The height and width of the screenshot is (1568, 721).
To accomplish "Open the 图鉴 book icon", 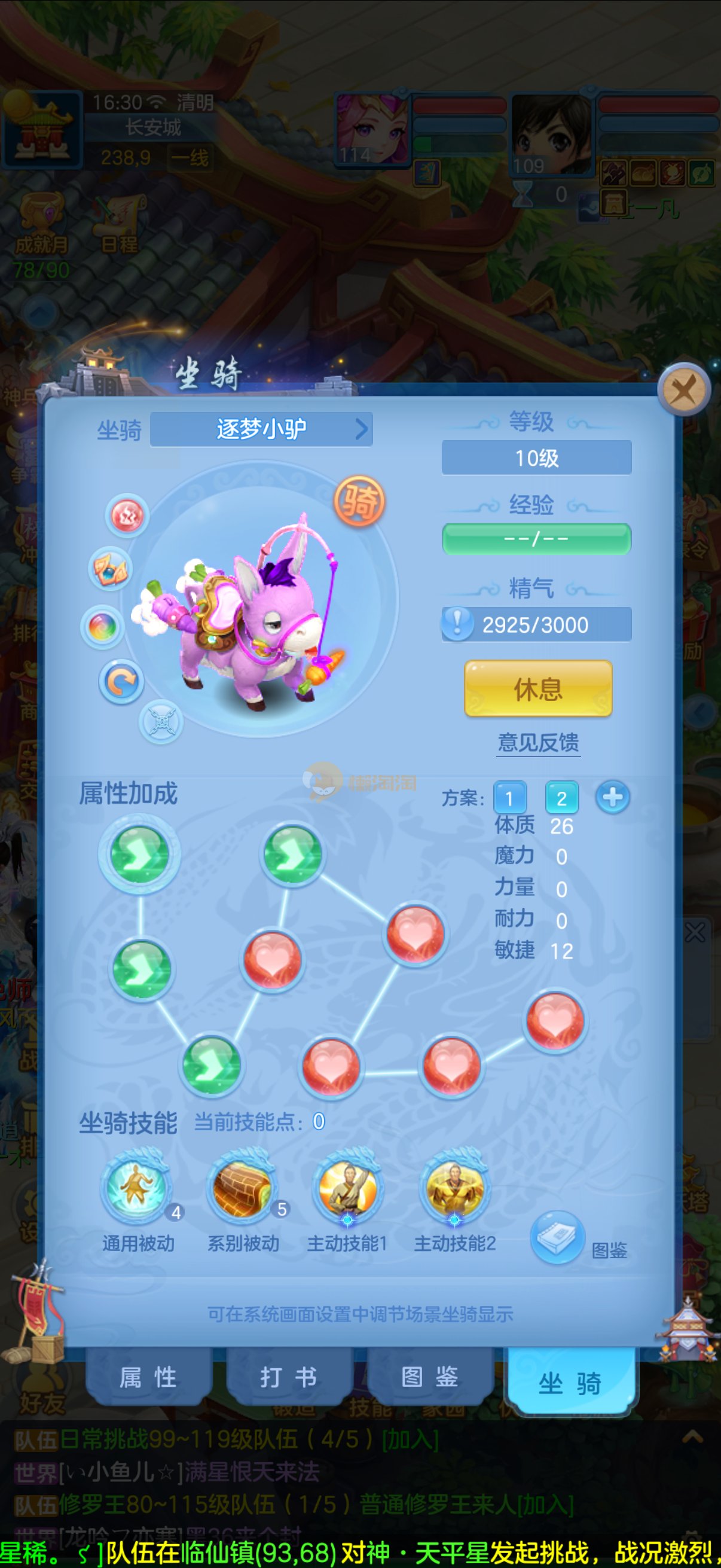I will coord(556,1237).
